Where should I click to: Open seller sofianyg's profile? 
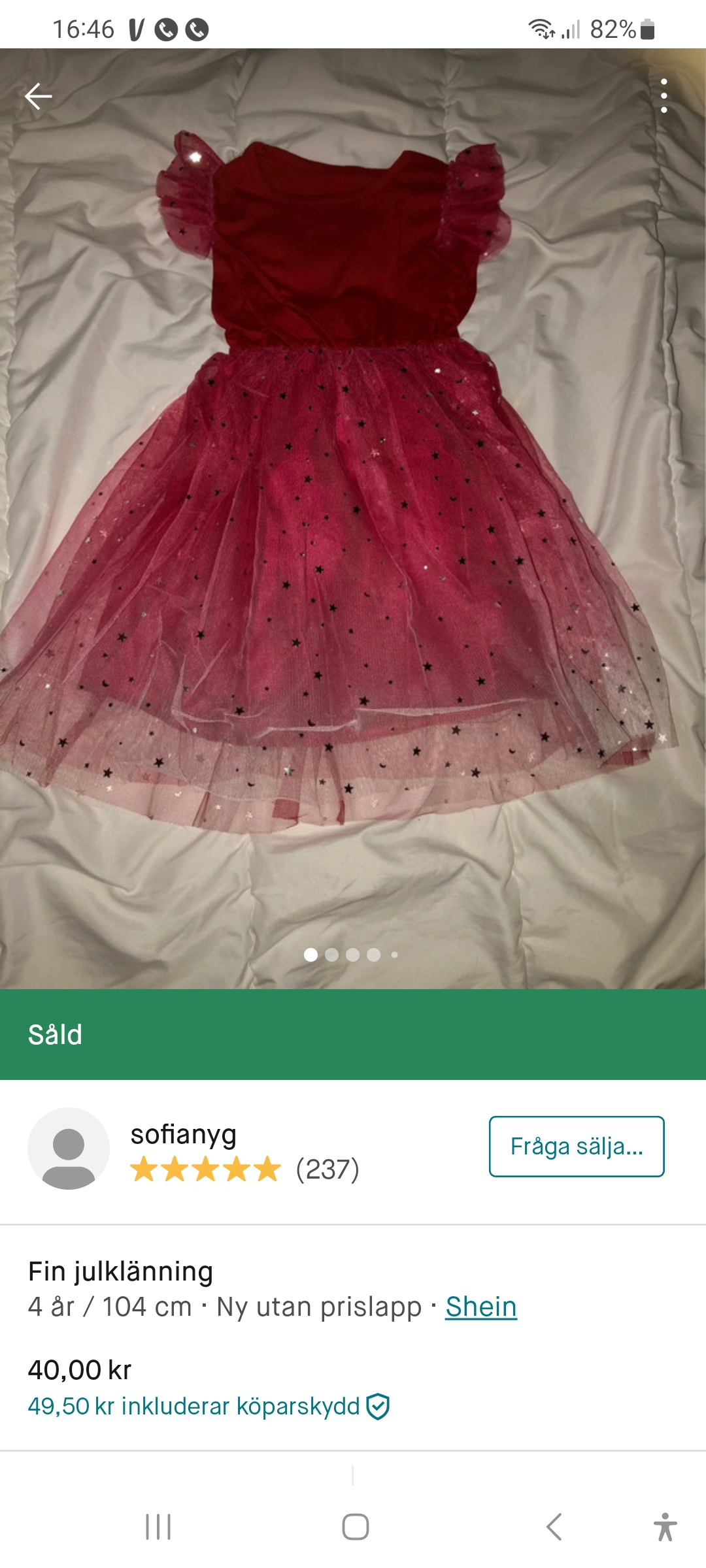coord(183,1135)
